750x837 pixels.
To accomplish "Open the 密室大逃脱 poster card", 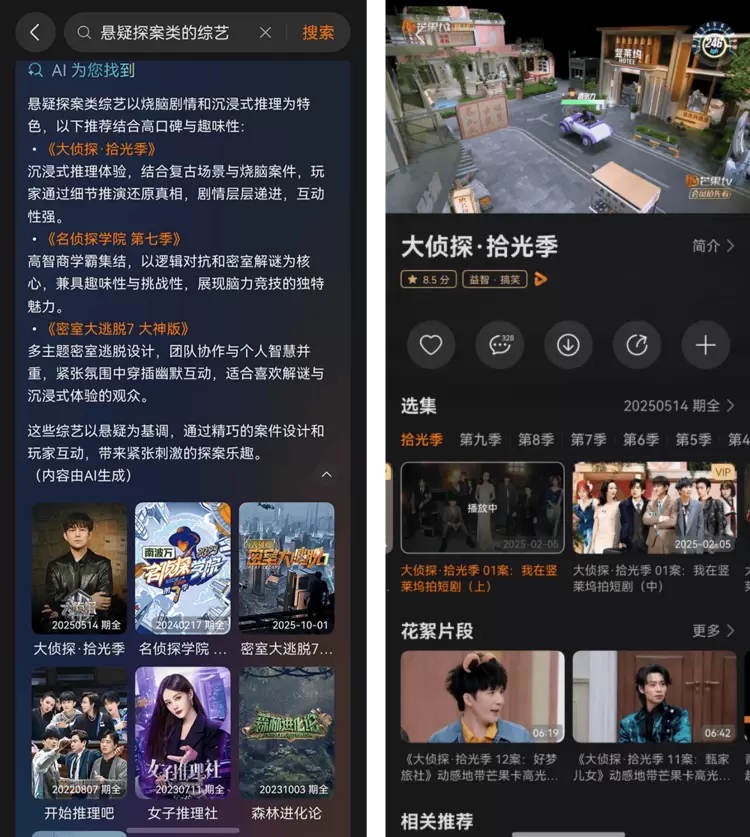I will click(286, 569).
